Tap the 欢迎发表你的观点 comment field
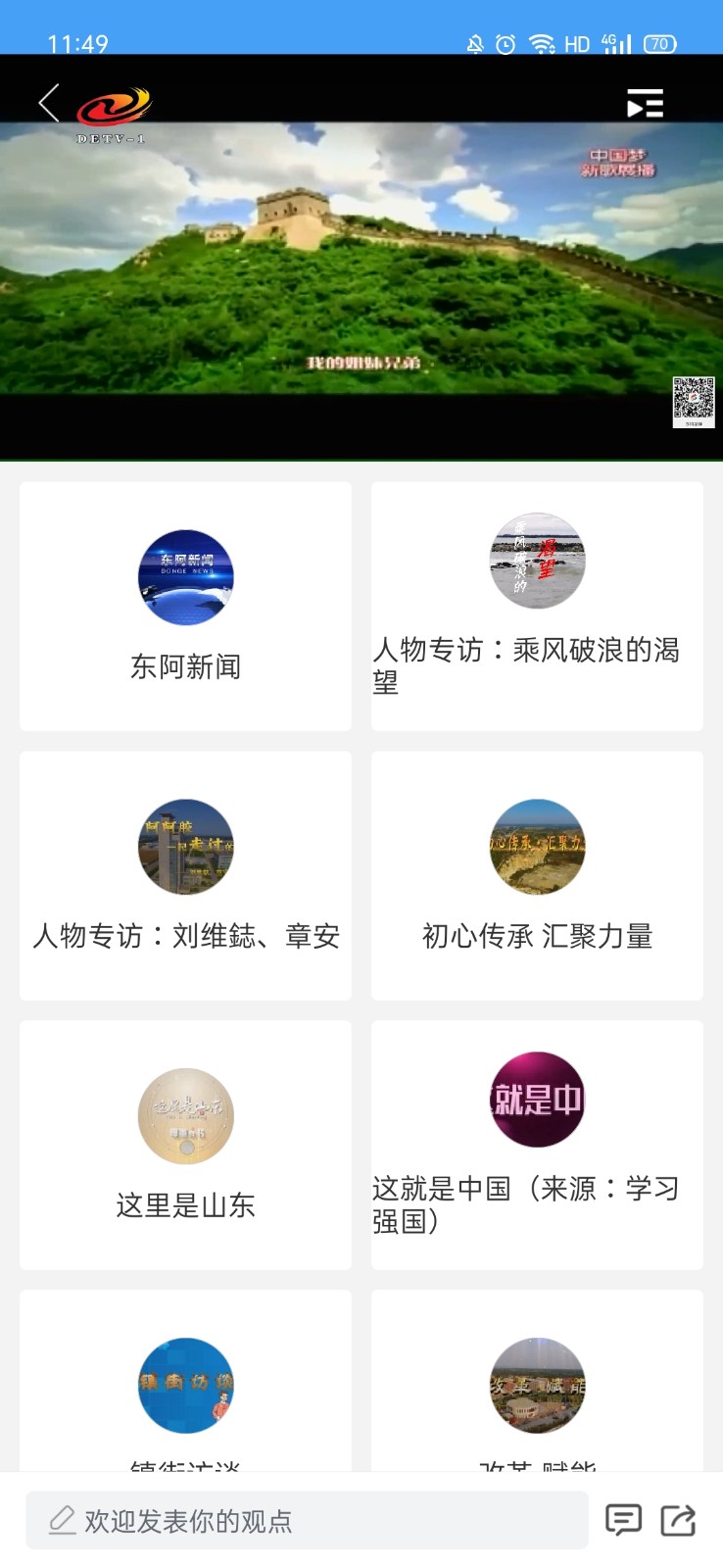This screenshot has width=723, height=1568. point(294,1520)
